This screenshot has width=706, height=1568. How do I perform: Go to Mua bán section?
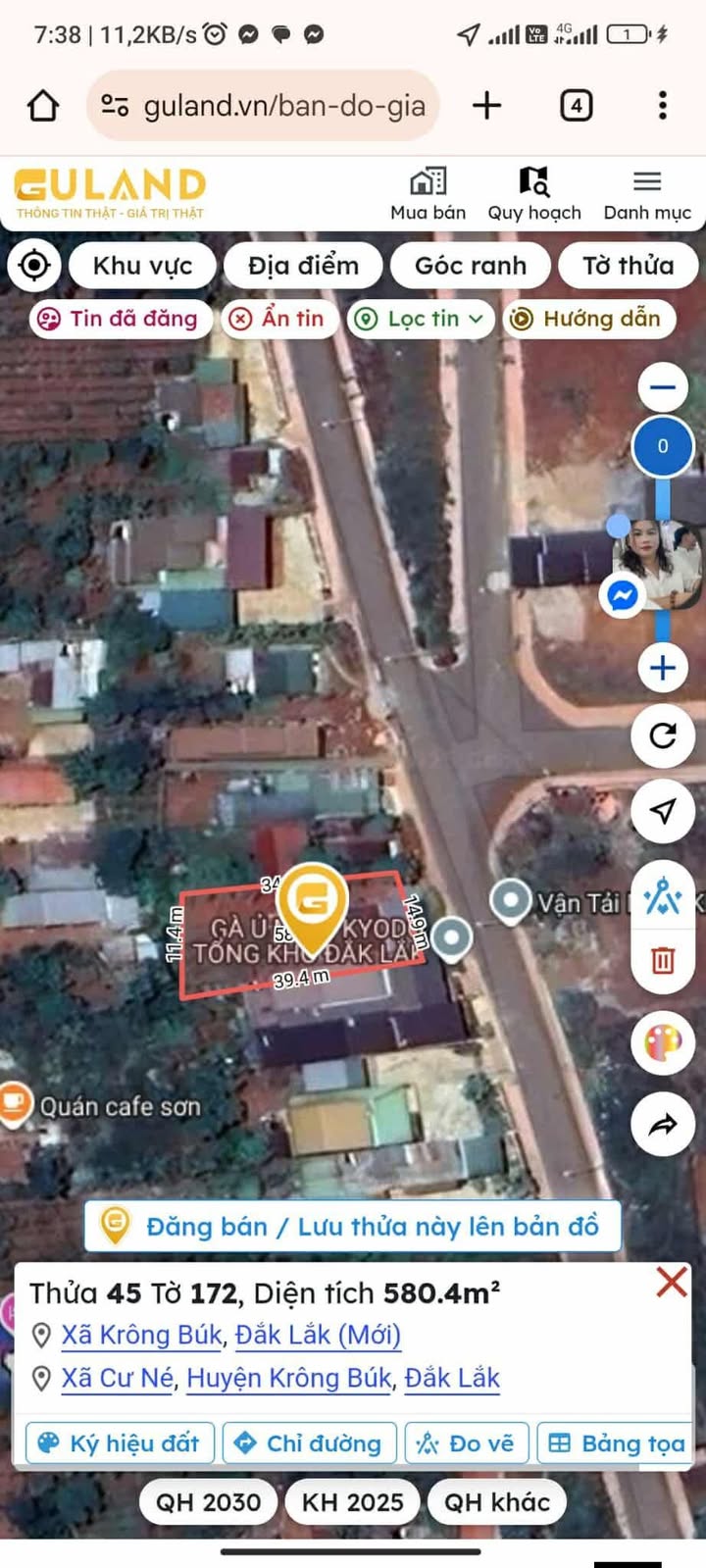(428, 194)
